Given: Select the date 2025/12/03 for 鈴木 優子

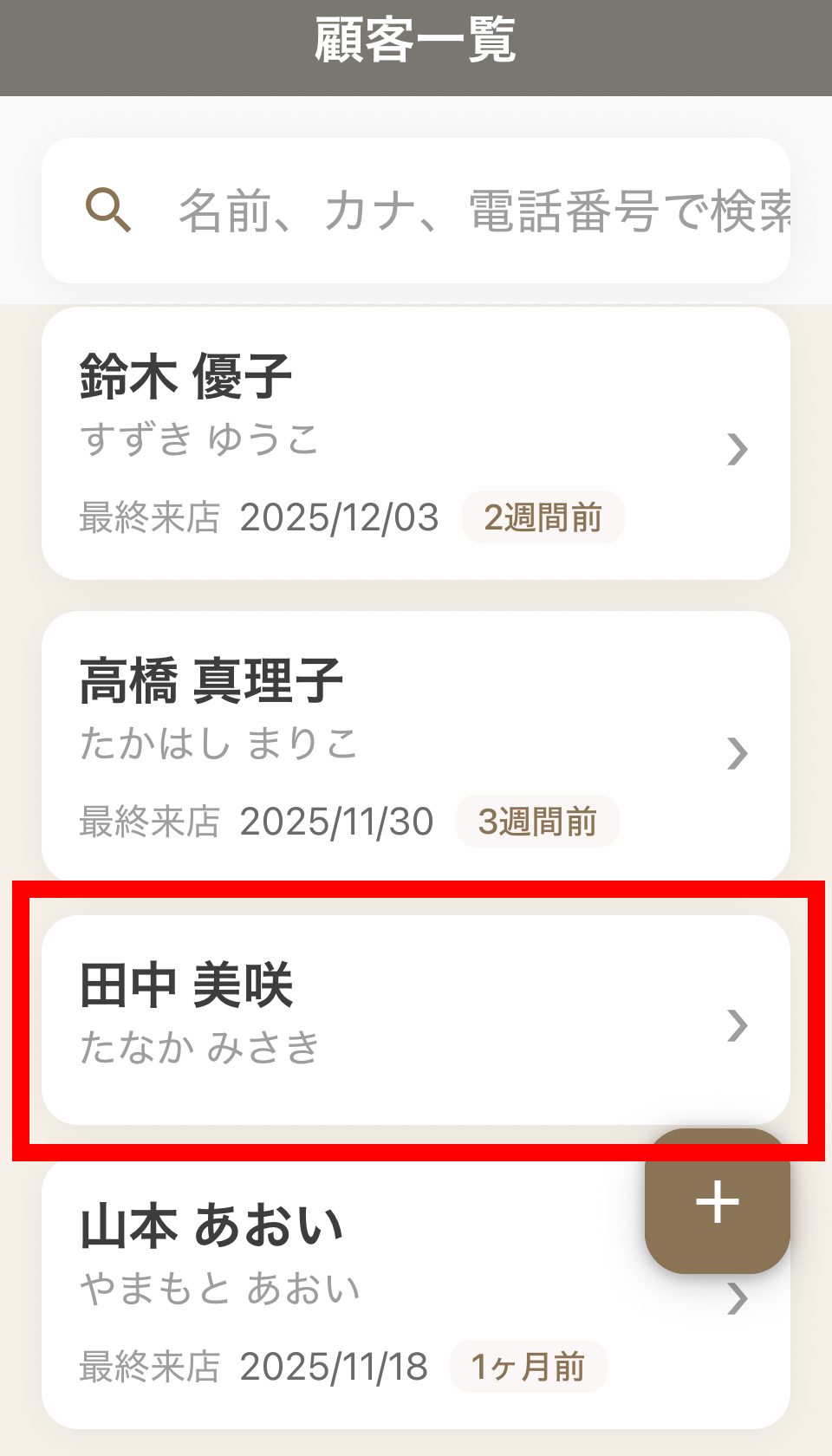Looking at the screenshot, I should coord(340,517).
